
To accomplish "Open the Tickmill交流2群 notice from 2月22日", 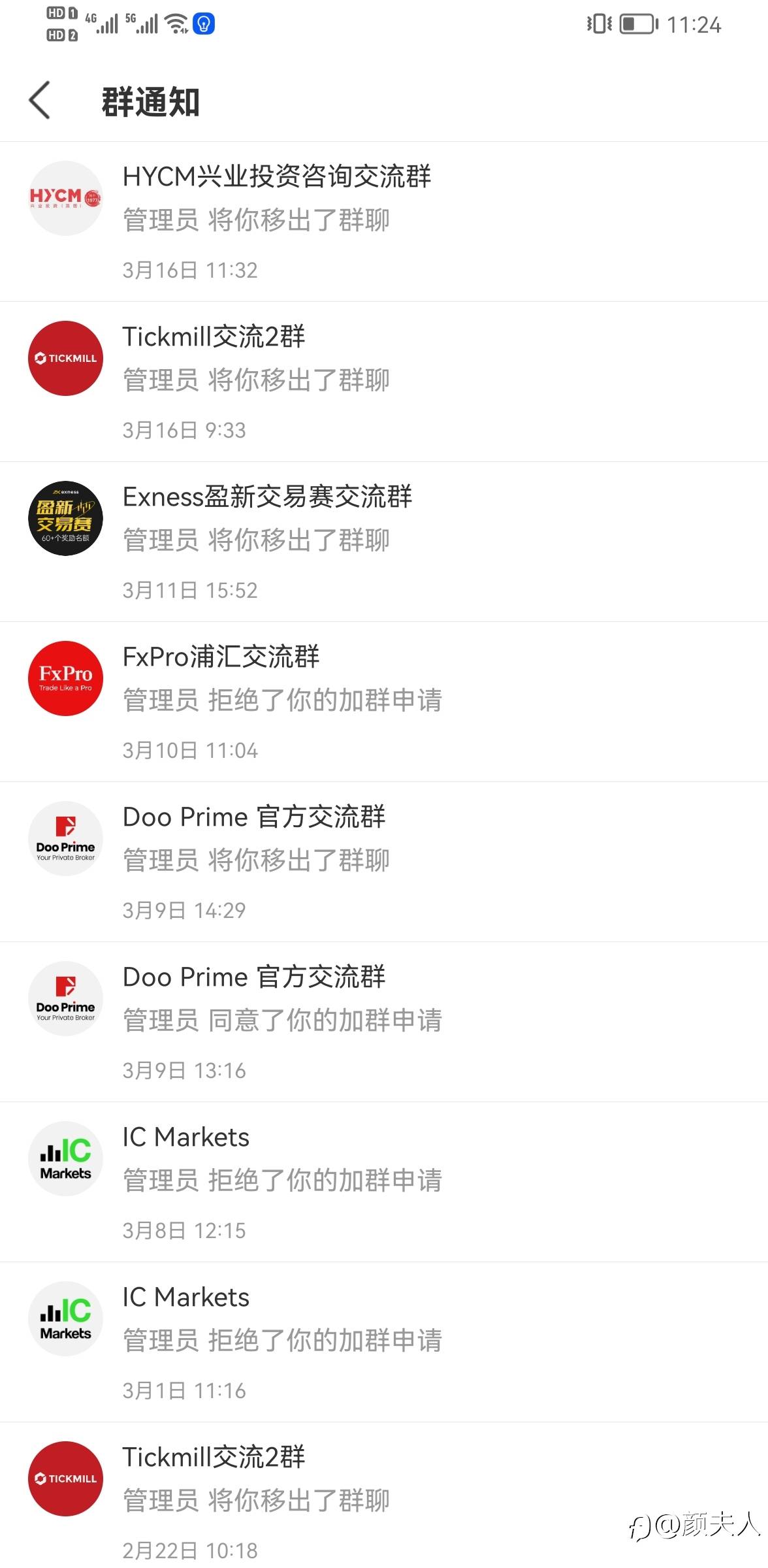I will [384, 1495].
